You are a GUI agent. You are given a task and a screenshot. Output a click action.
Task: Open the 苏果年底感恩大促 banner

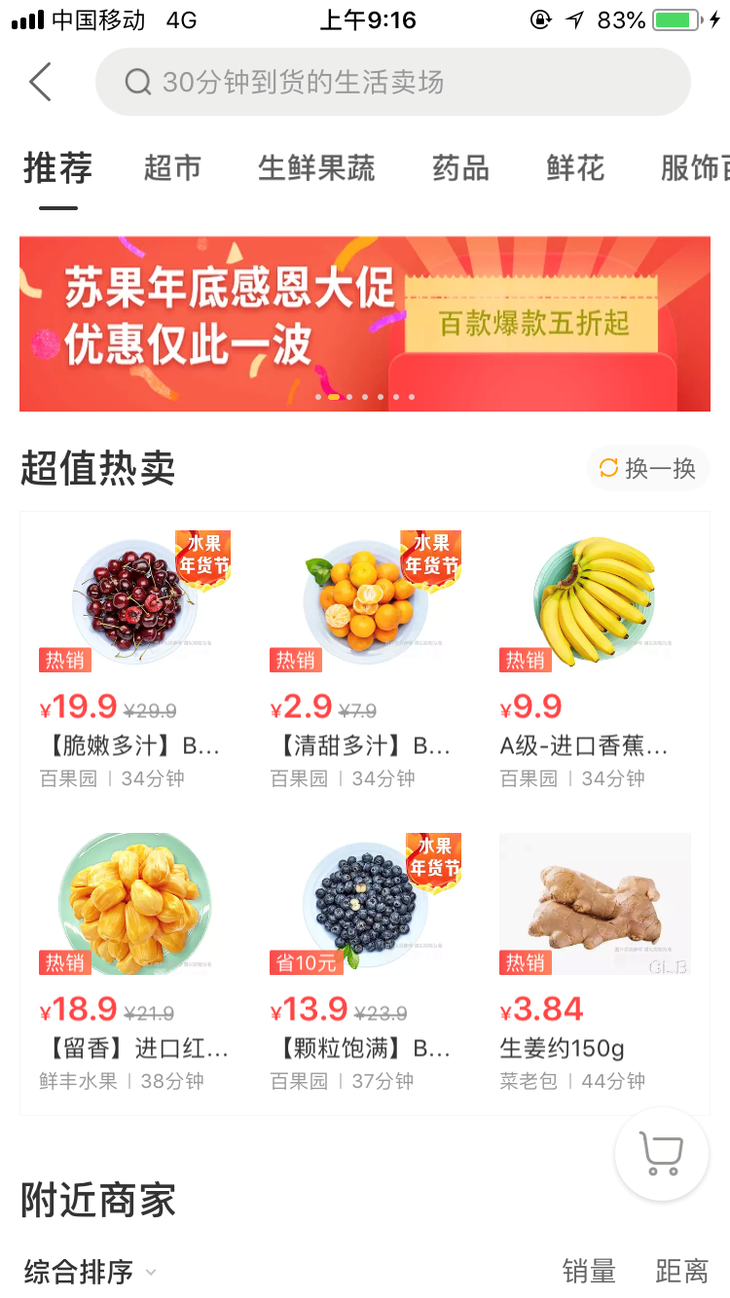click(365, 323)
